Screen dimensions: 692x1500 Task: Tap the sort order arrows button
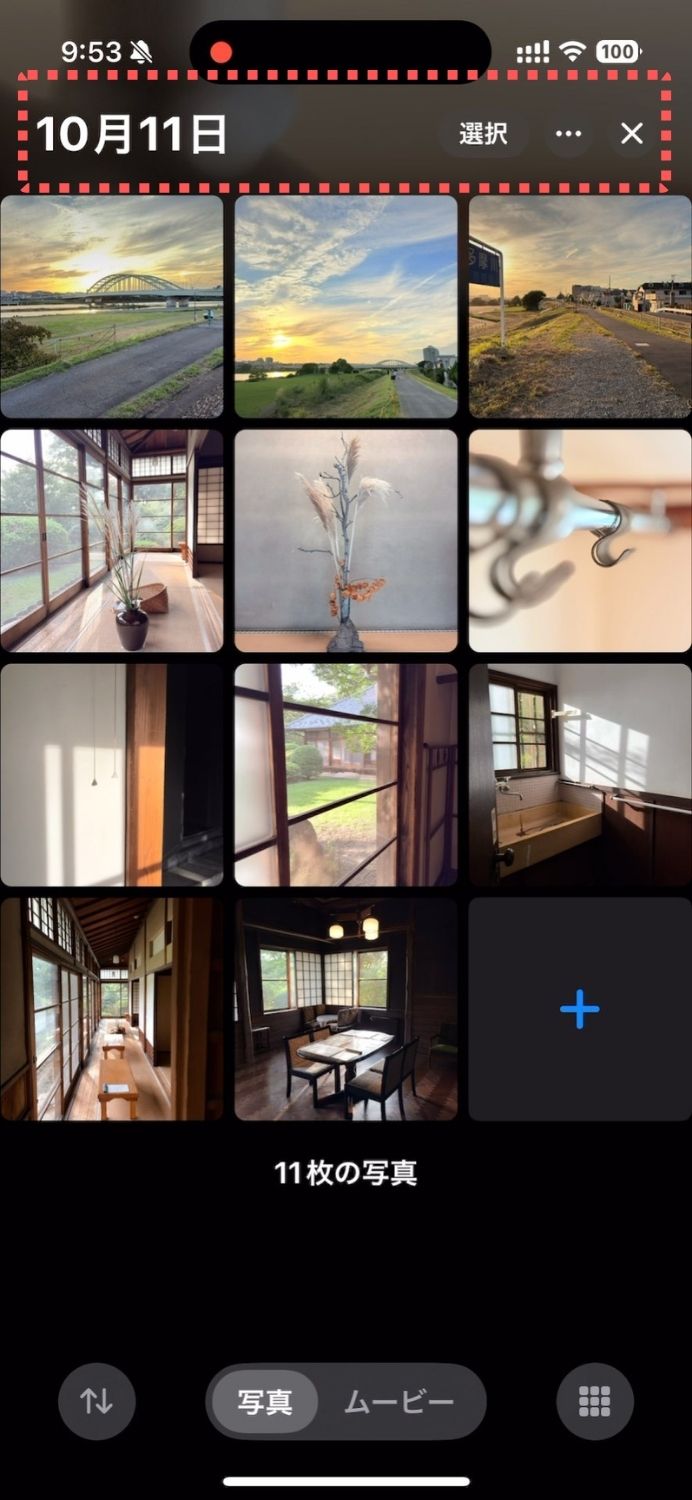pyautogui.click(x=97, y=1401)
